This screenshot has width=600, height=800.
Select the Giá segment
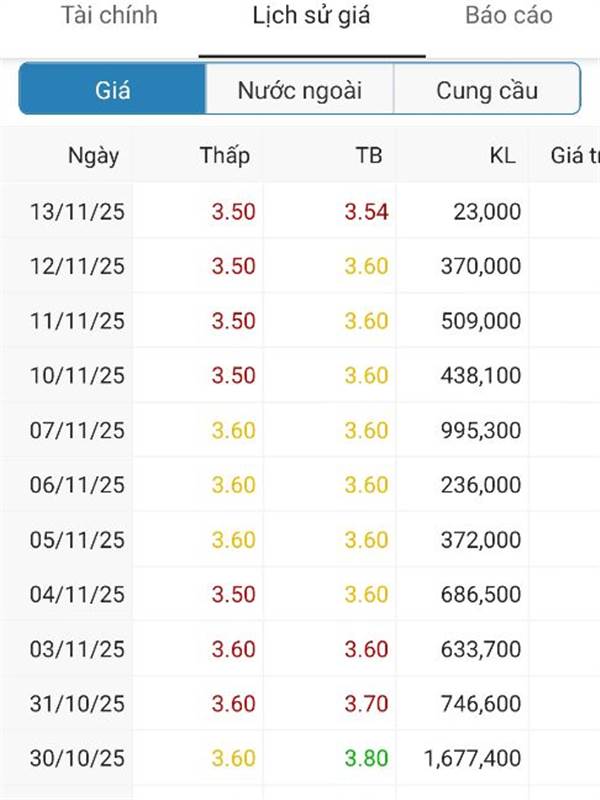point(113,90)
